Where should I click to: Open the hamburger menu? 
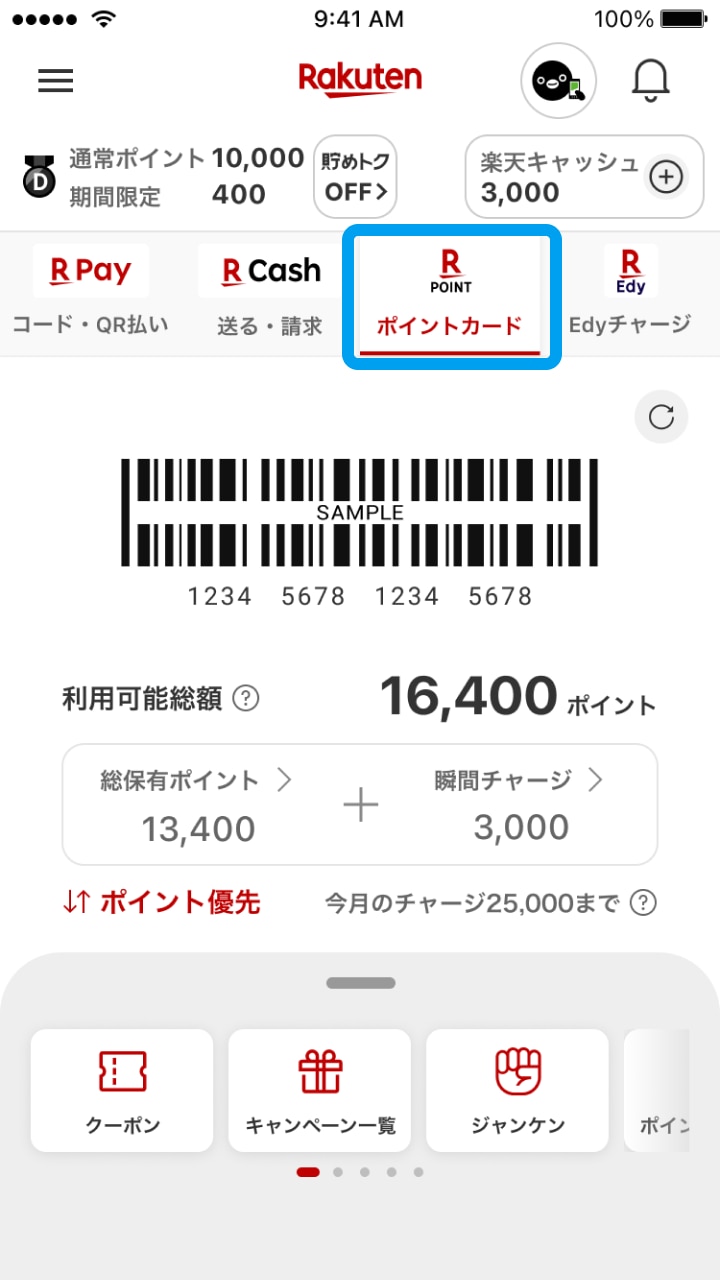click(57, 80)
